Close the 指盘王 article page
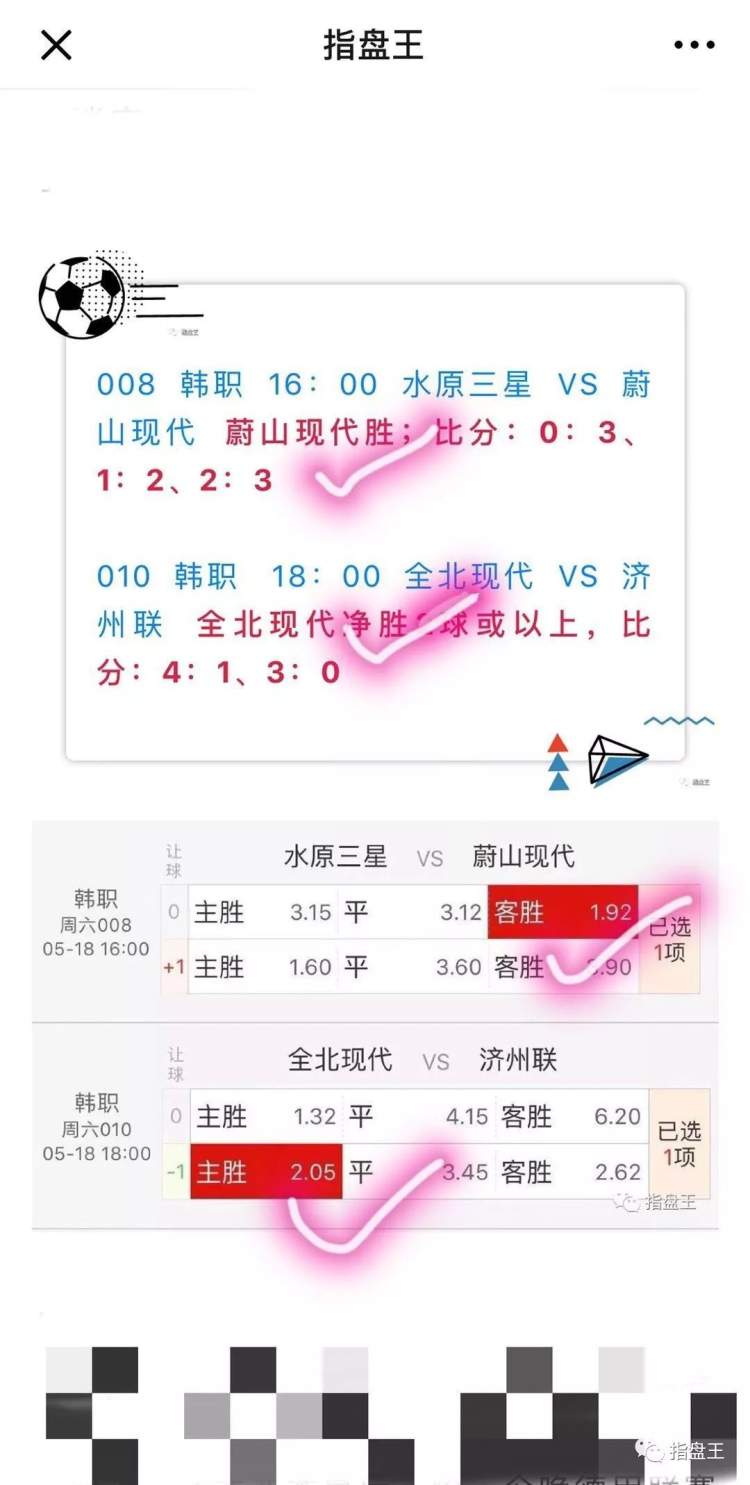The width and height of the screenshot is (750, 1485). [x=56, y=45]
